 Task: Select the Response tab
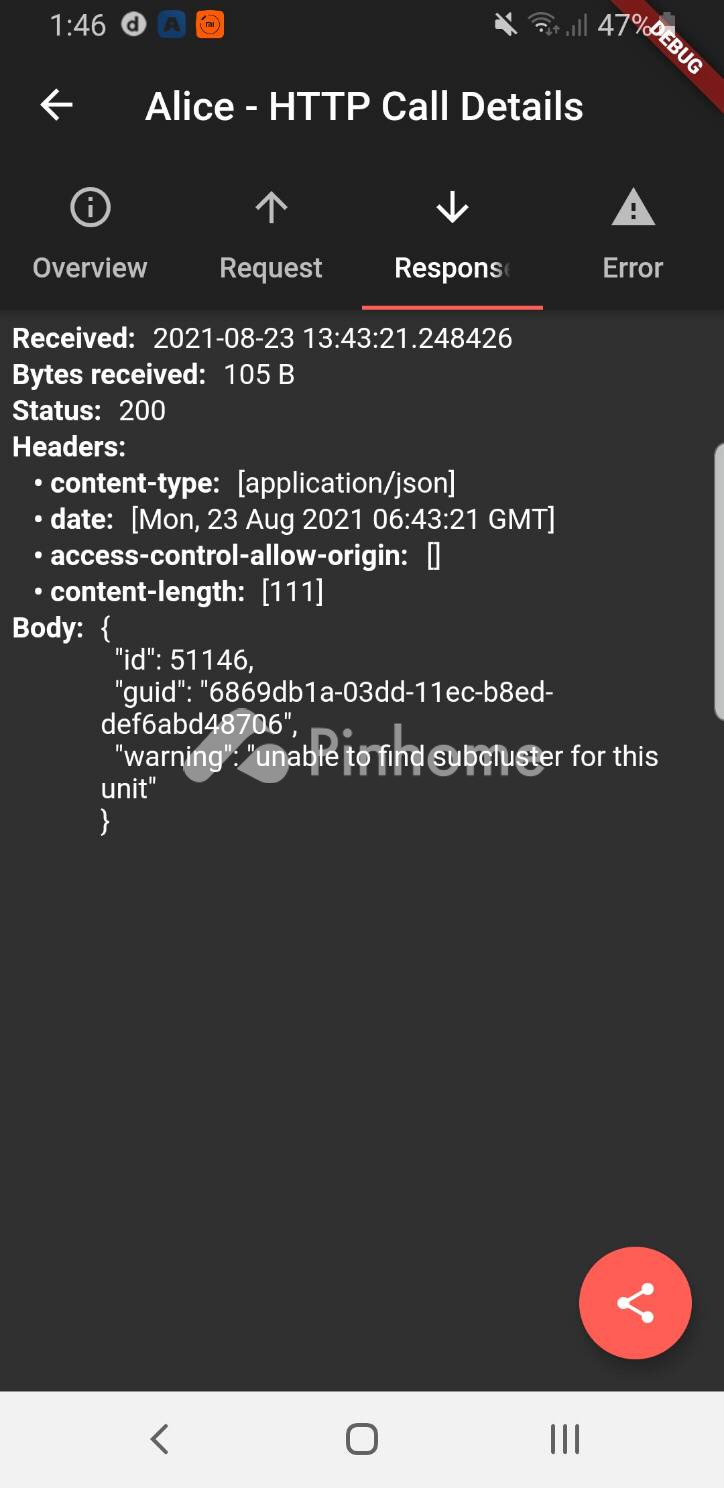(452, 237)
